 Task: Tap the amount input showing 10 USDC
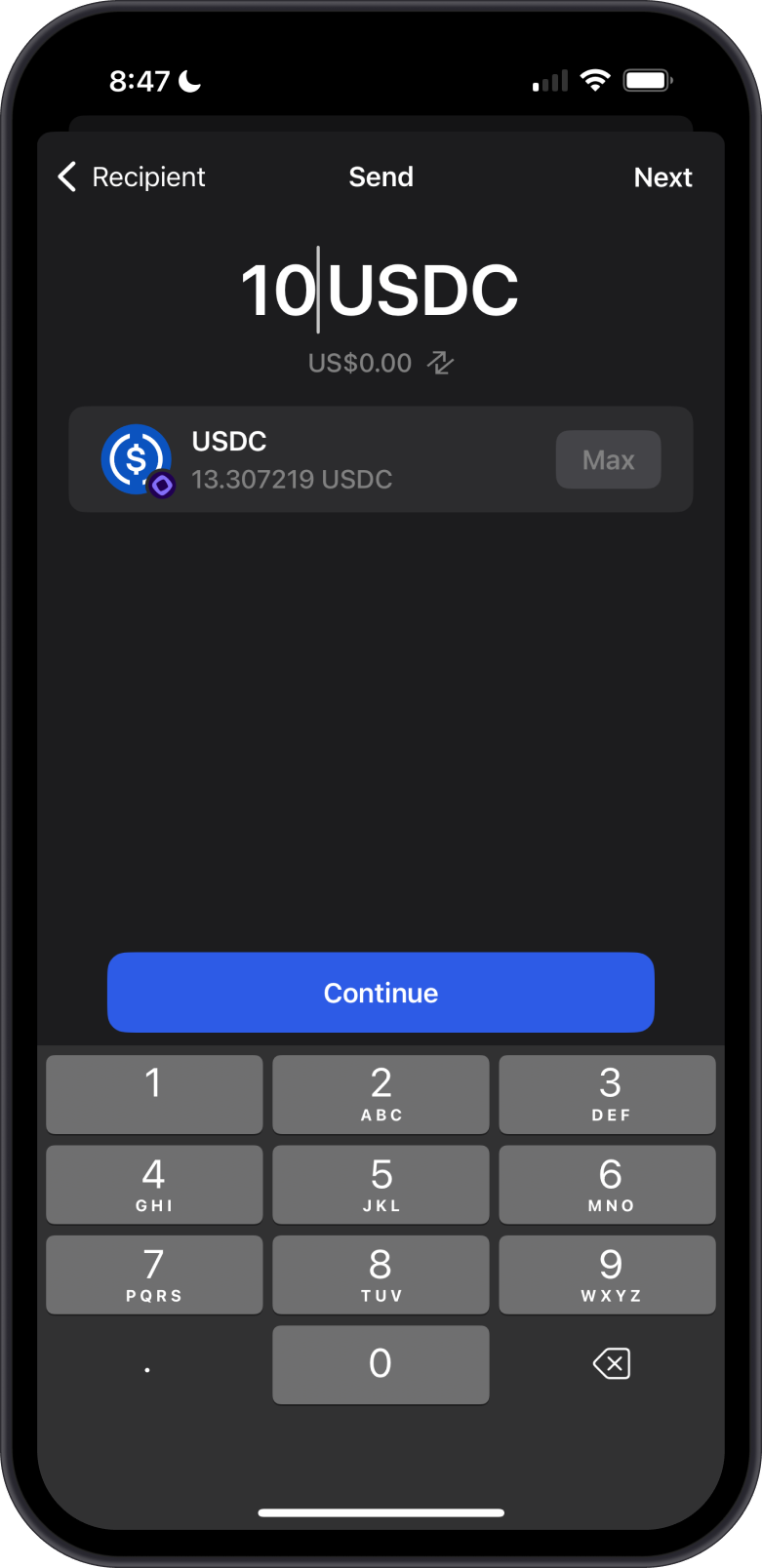381,288
